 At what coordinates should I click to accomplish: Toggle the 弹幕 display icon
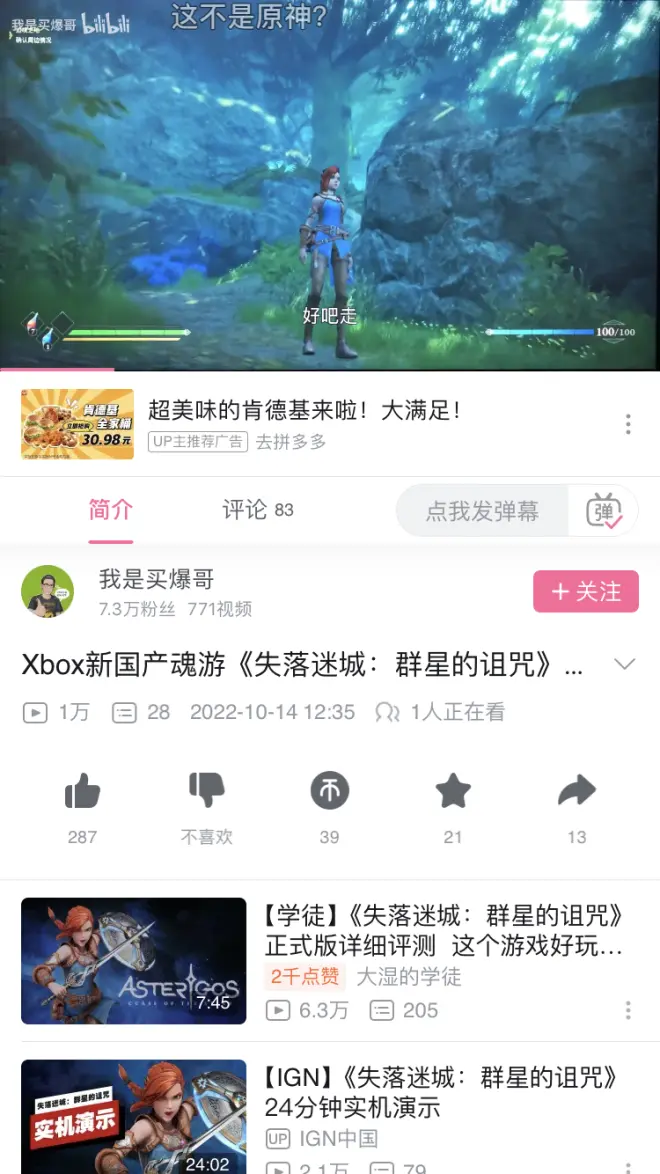click(x=605, y=511)
